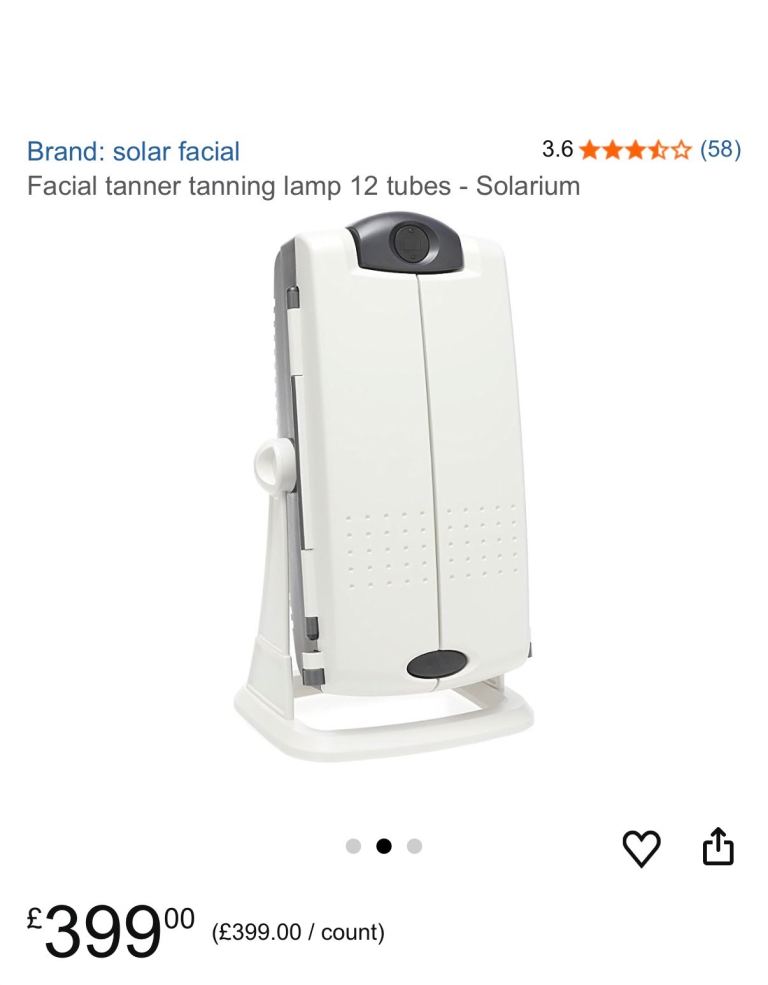Jump to the first image dot

pyautogui.click(x=353, y=846)
